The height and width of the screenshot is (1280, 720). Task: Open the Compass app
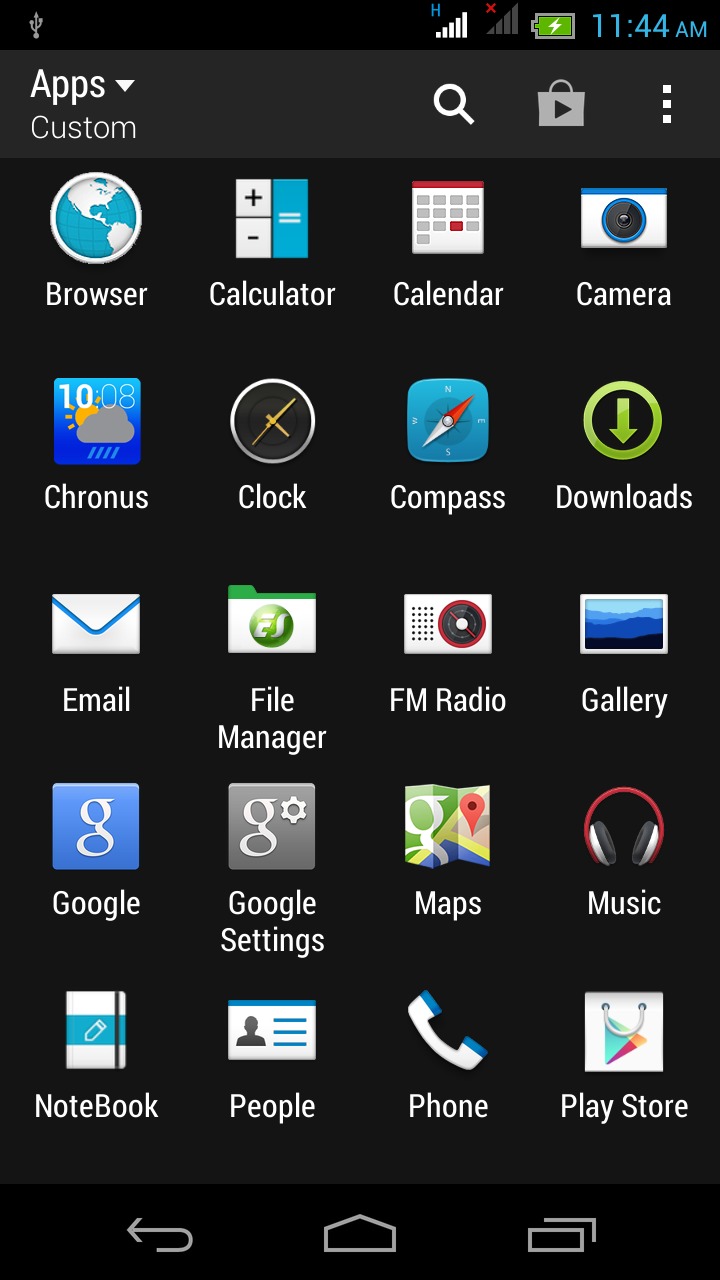tap(448, 445)
